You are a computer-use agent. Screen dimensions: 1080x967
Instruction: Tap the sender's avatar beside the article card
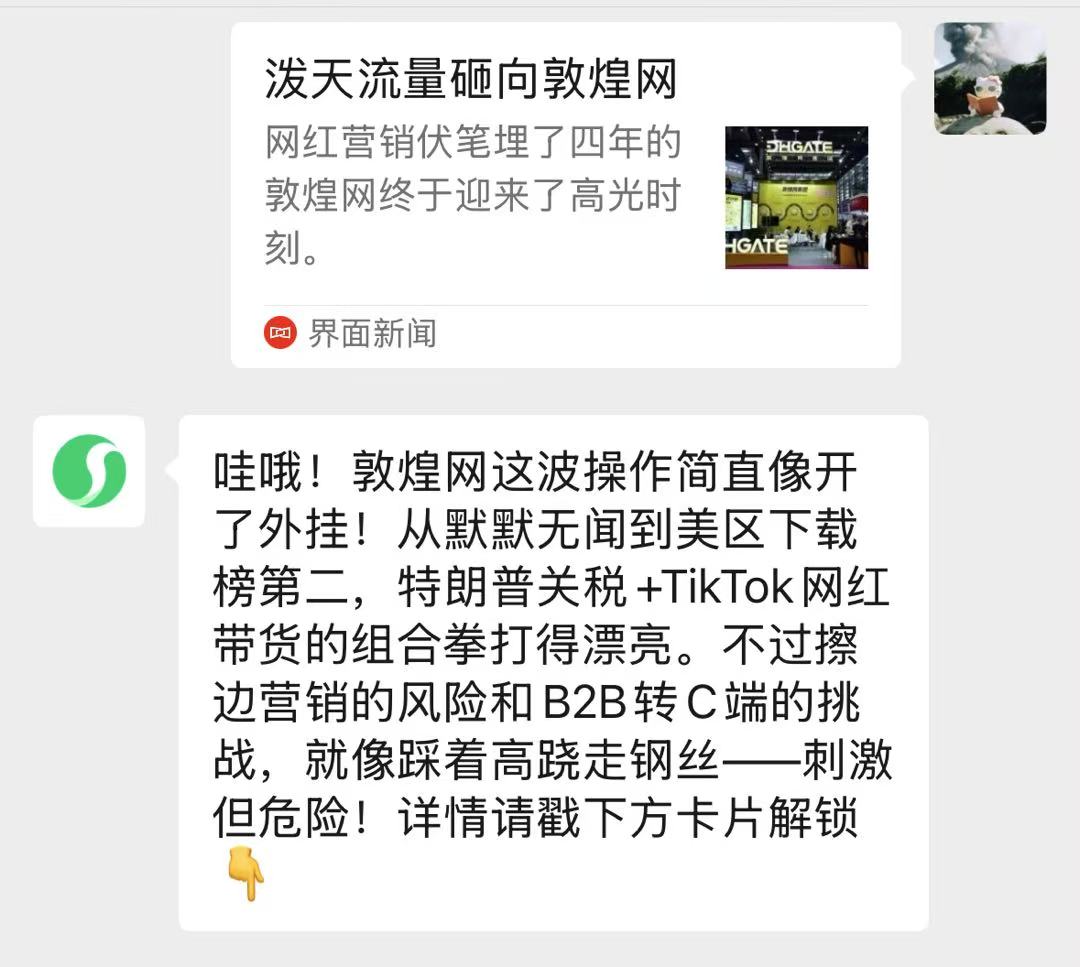coord(989,79)
